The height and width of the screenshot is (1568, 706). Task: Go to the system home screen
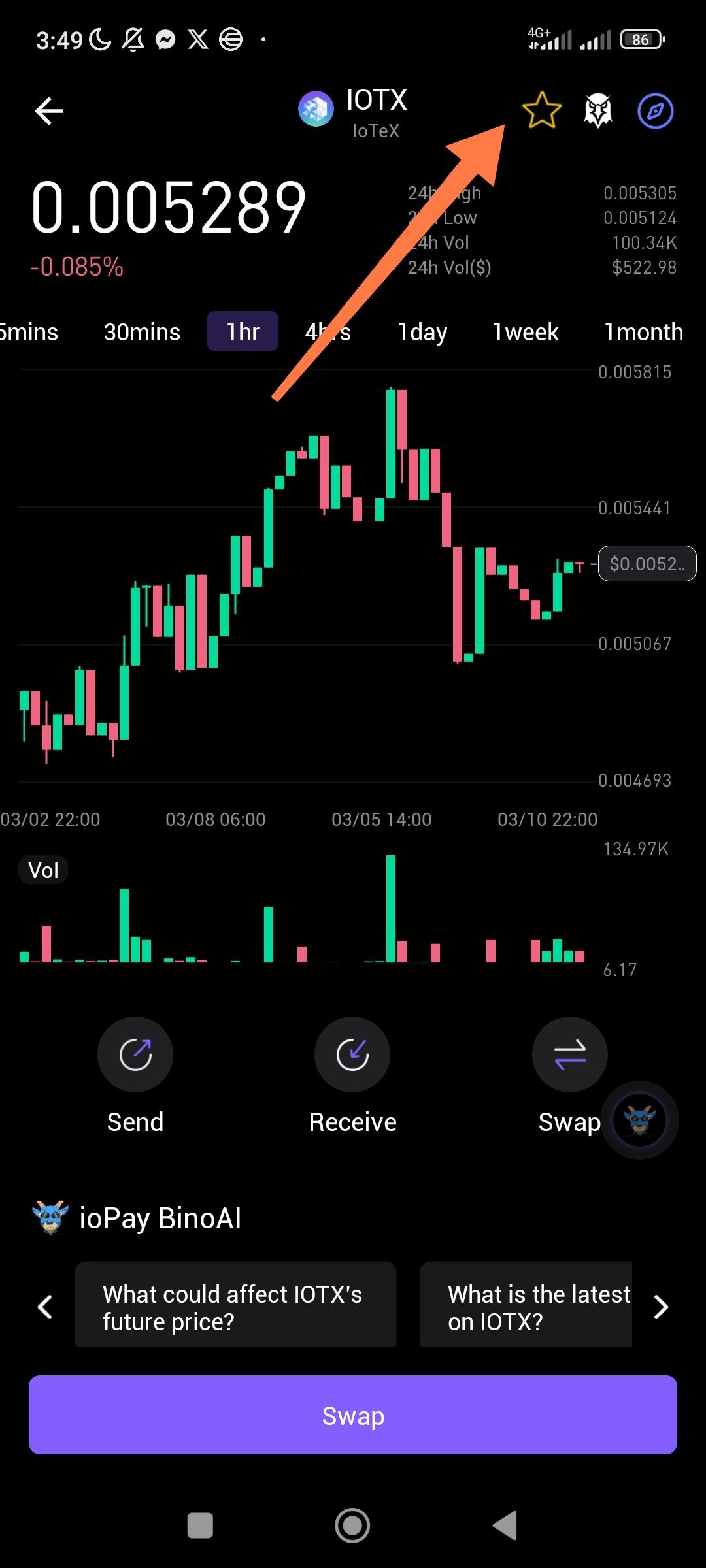[x=352, y=1526]
